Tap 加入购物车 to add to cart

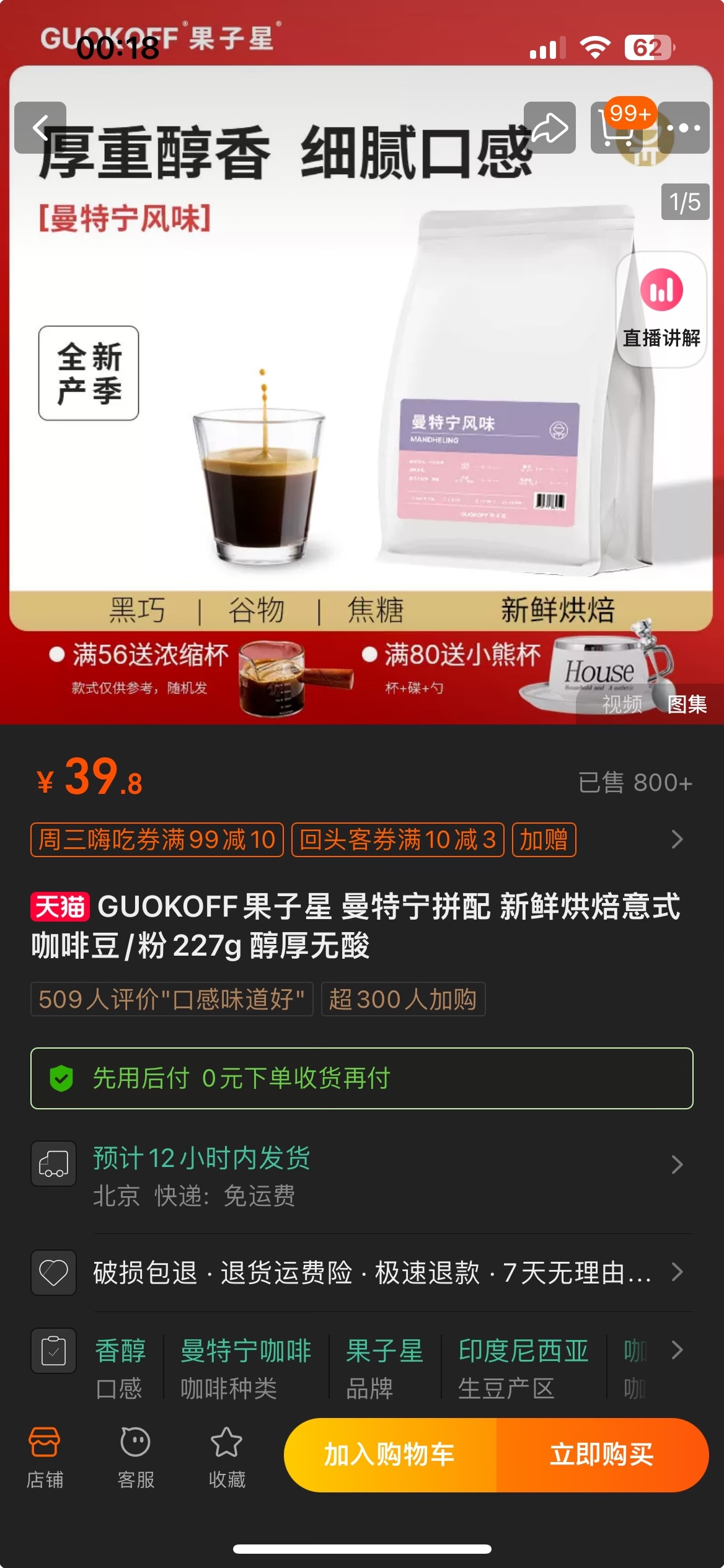coord(390,1455)
